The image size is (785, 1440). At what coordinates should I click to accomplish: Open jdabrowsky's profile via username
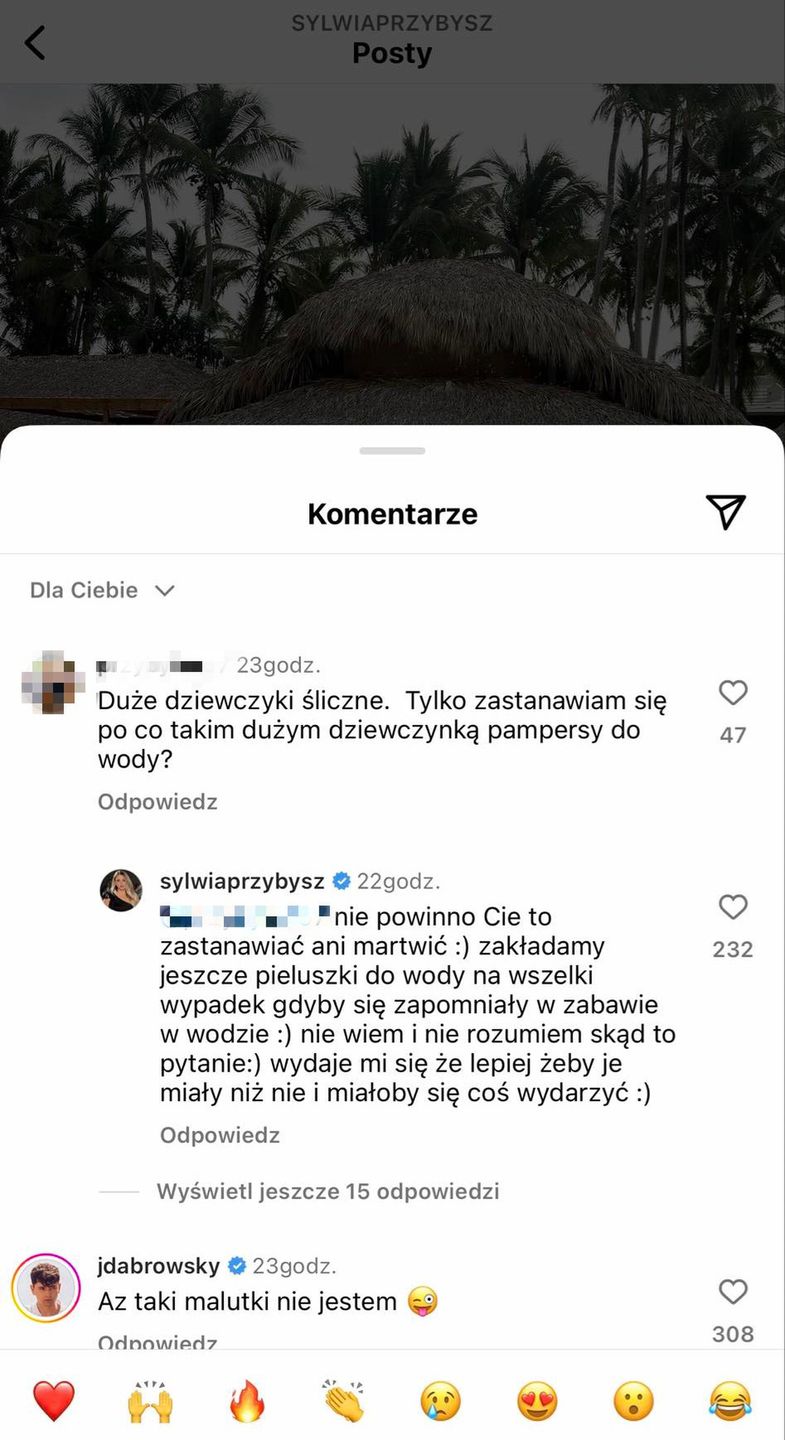pos(159,1265)
